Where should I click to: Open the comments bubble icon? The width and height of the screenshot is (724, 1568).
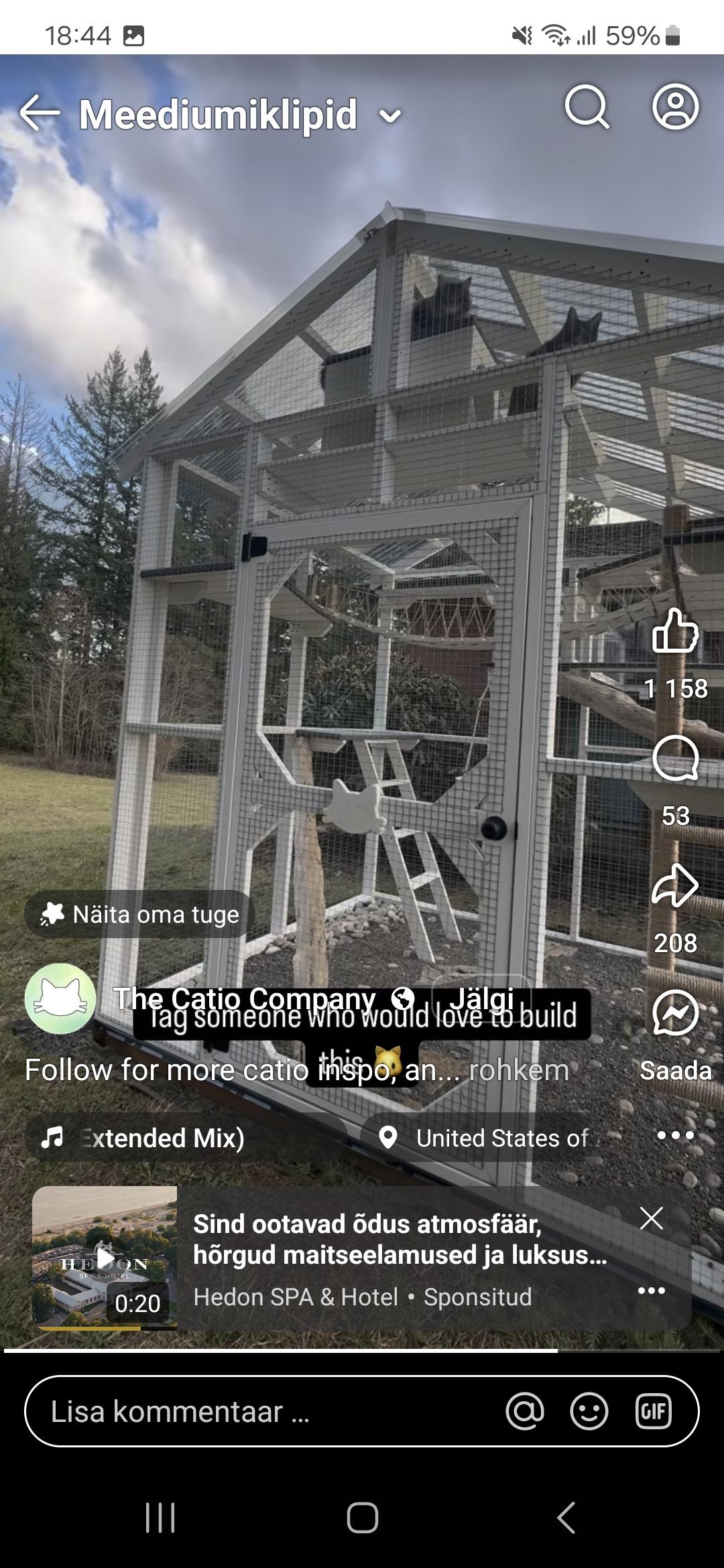click(675, 759)
